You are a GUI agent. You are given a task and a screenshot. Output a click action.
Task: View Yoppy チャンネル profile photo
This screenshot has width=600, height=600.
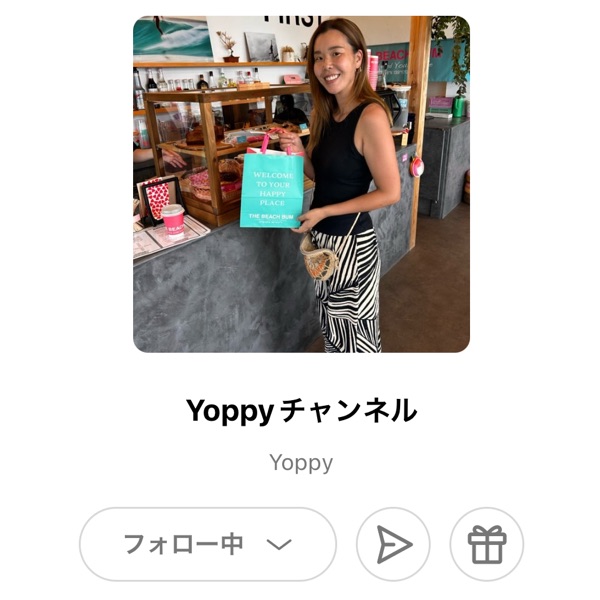[301, 184]
